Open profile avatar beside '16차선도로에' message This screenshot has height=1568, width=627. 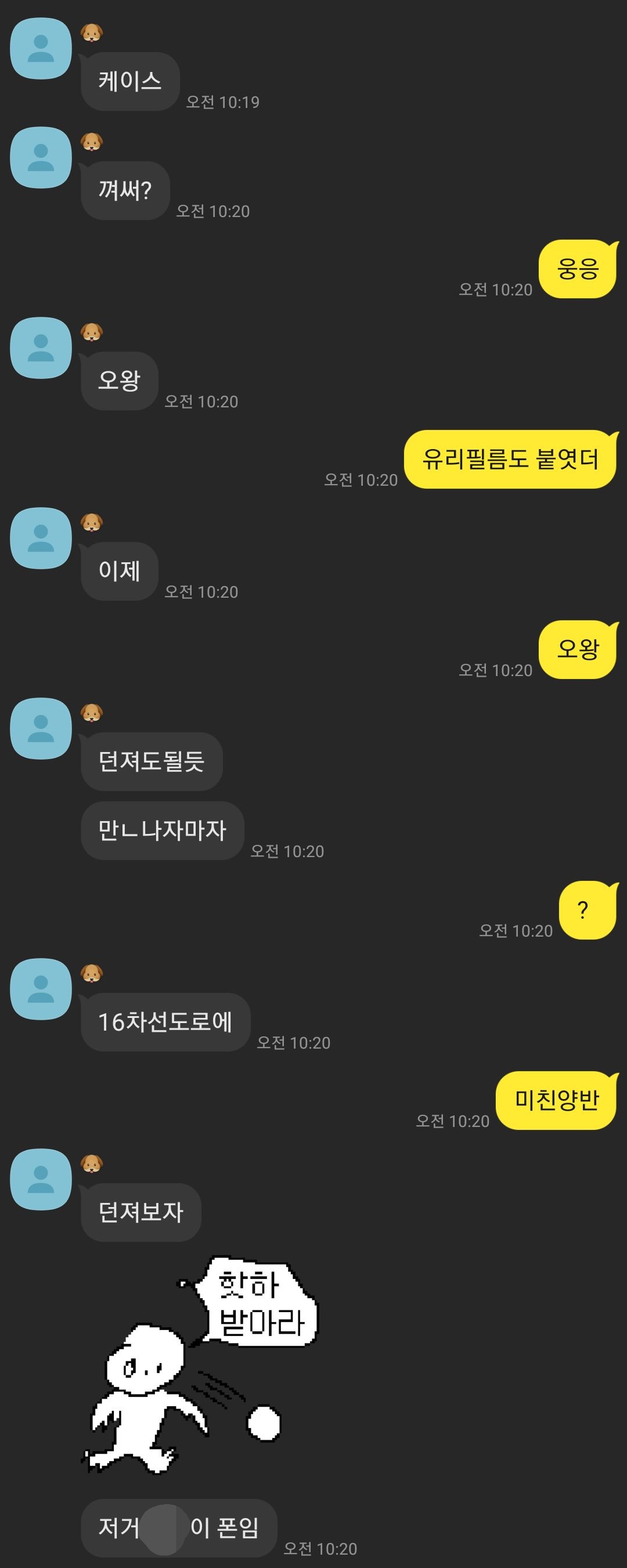[41, 989]
